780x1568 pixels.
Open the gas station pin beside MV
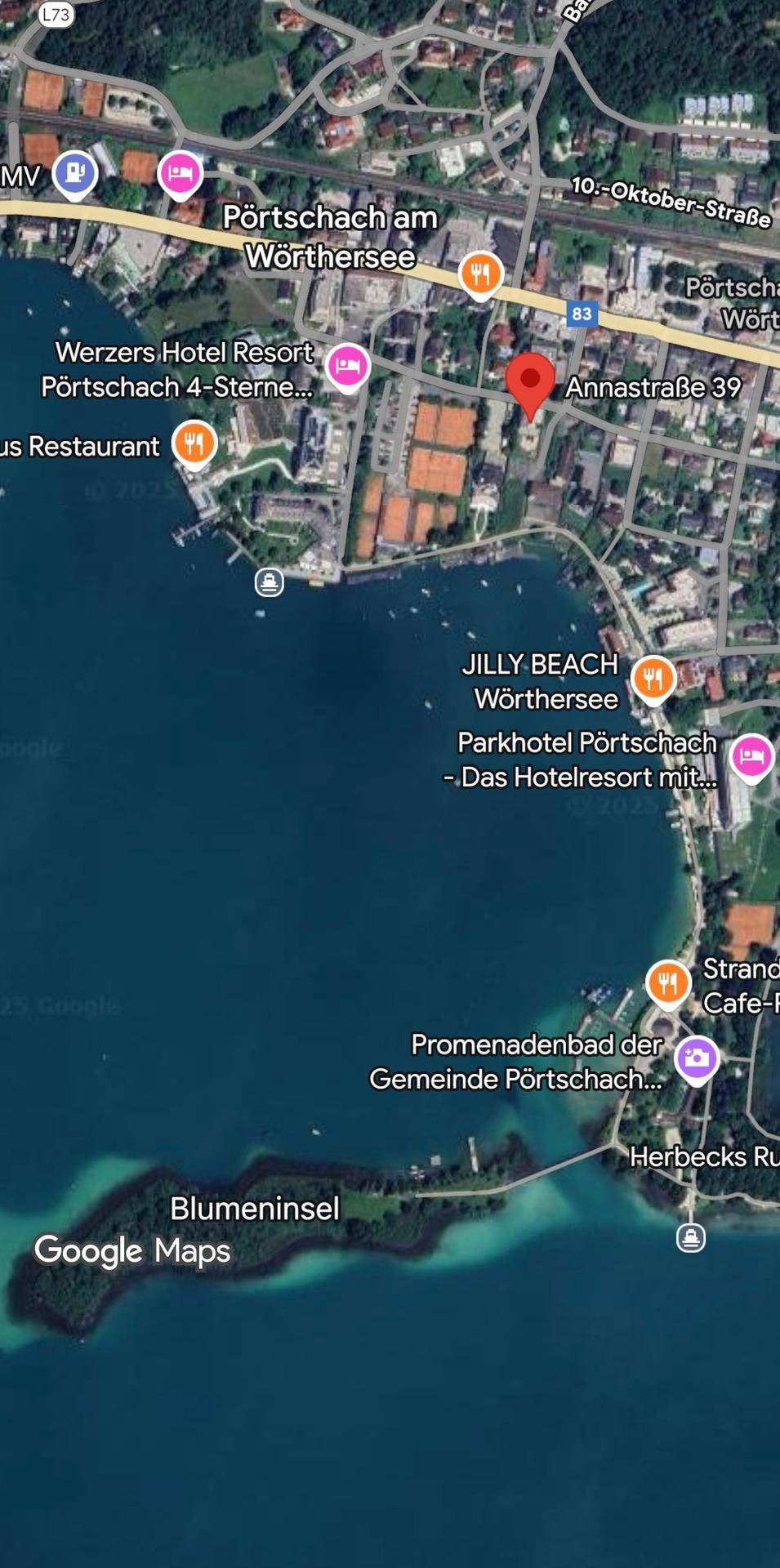75,174
